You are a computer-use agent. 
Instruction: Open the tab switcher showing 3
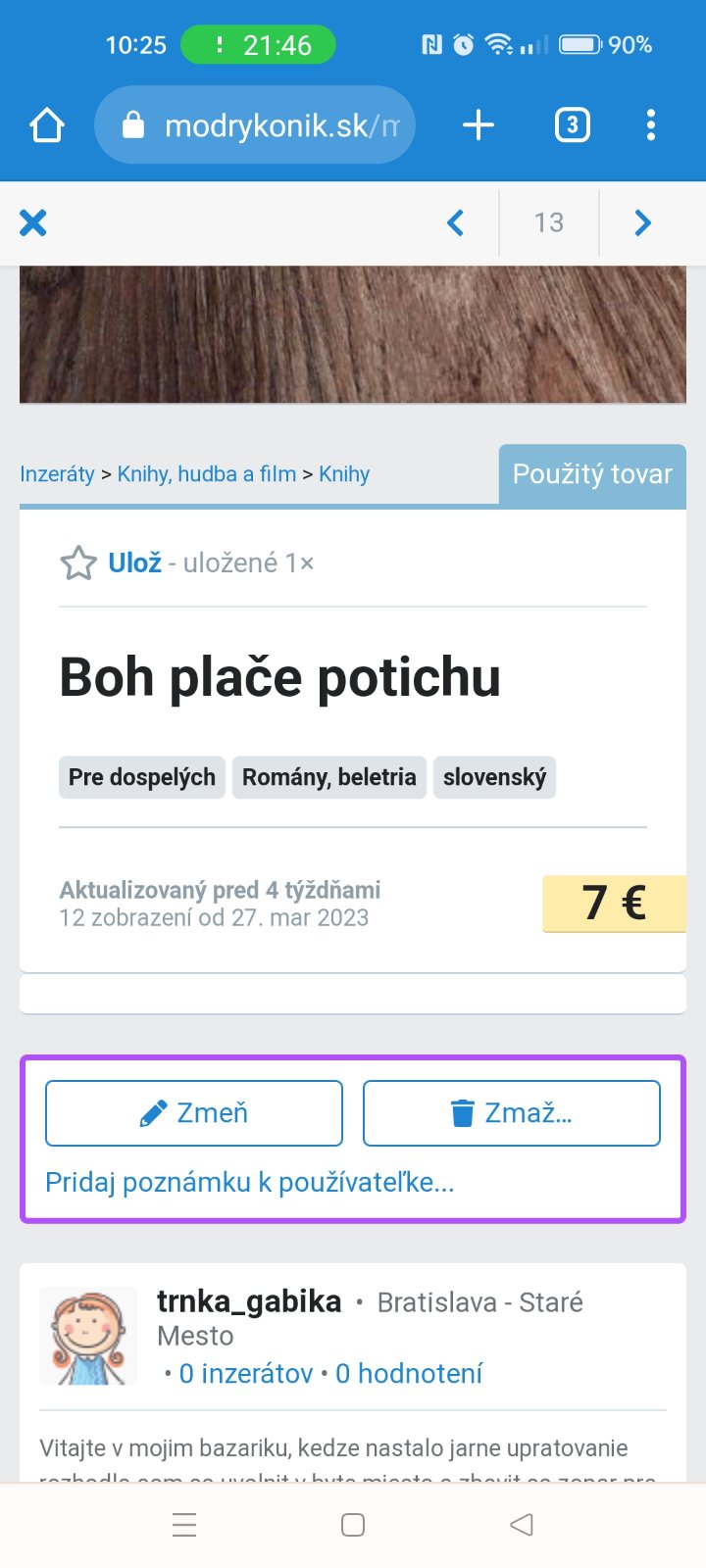(x=573, y=125)
